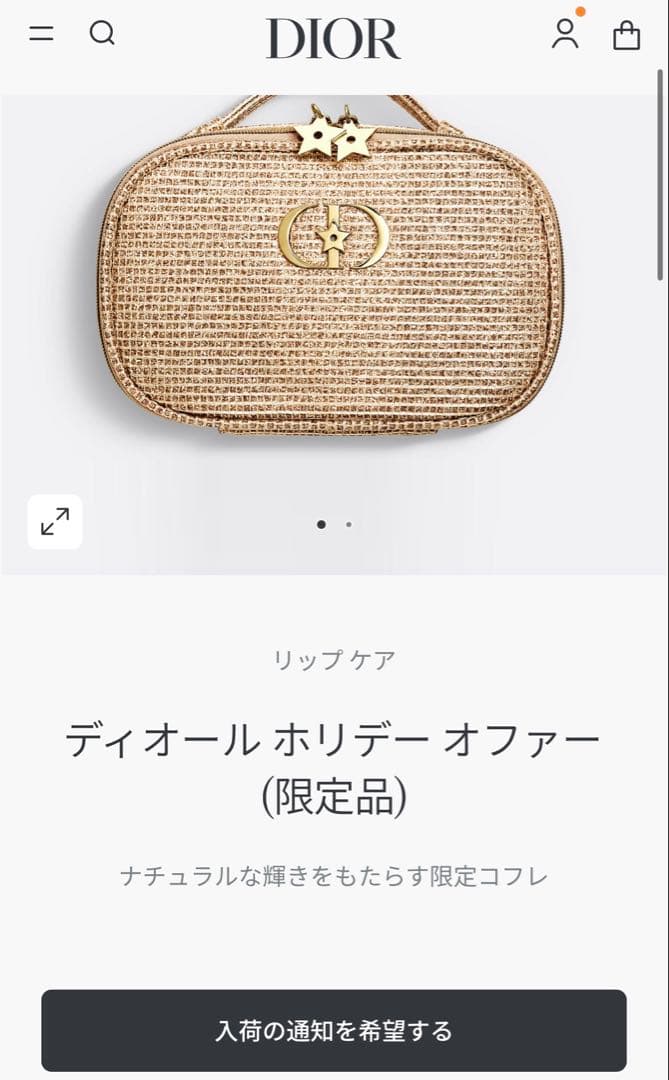This screenshot has width=669, height=1080.
Task: Tap 入荷の通知を希望する button
Action: point(334,1030)
